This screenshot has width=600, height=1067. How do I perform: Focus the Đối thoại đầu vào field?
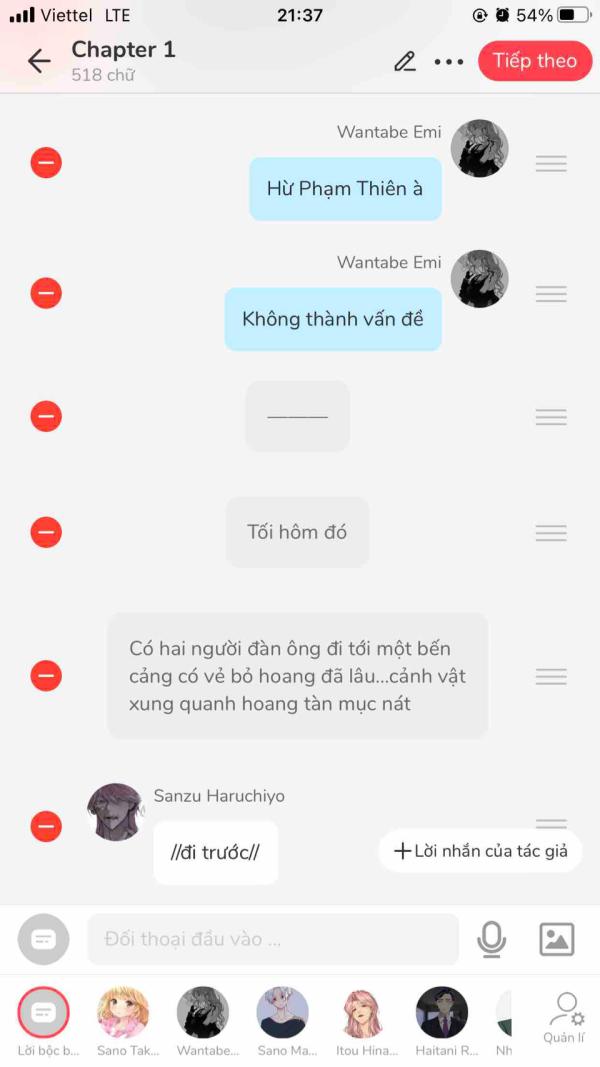[x=272, y=939]
